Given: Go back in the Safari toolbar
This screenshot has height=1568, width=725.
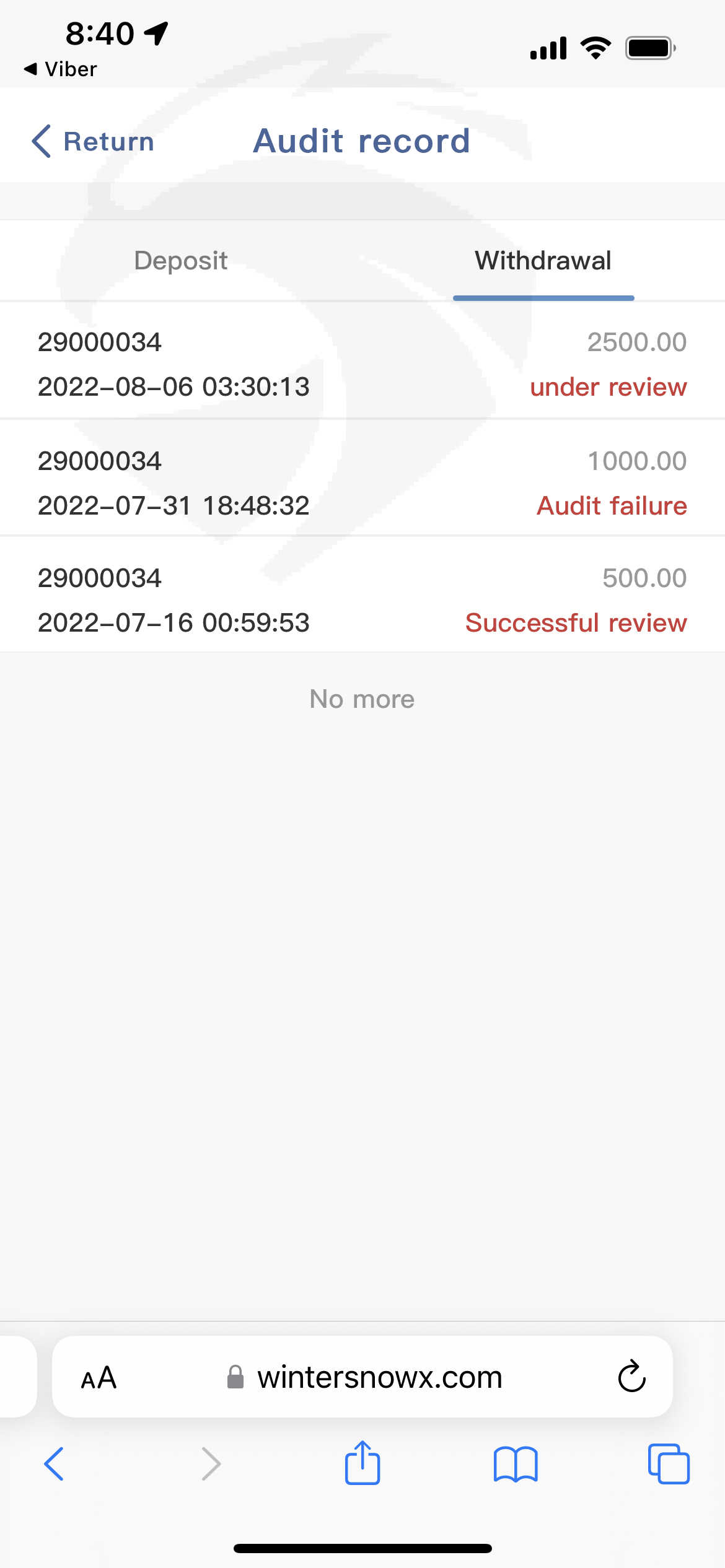Looking at the screenshot, I should [54, 1465].
